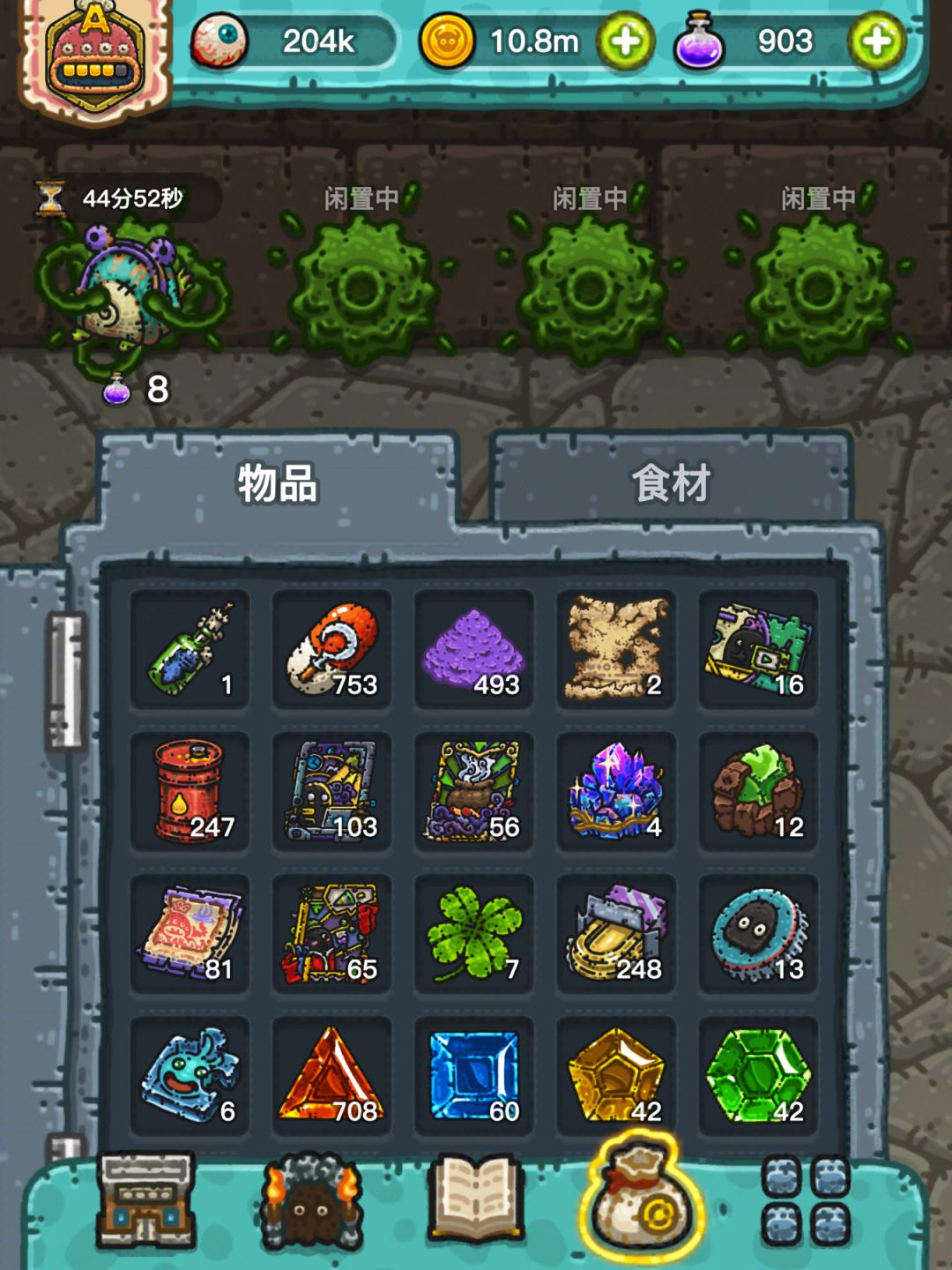Choose the red triangle gem with 708
952x1270 pixels.
[331, 1075]
